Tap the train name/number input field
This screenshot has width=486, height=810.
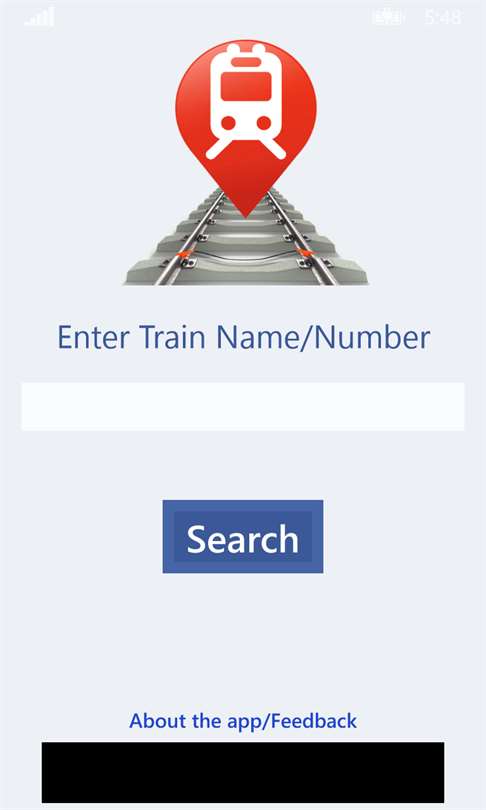click(243, 407)
